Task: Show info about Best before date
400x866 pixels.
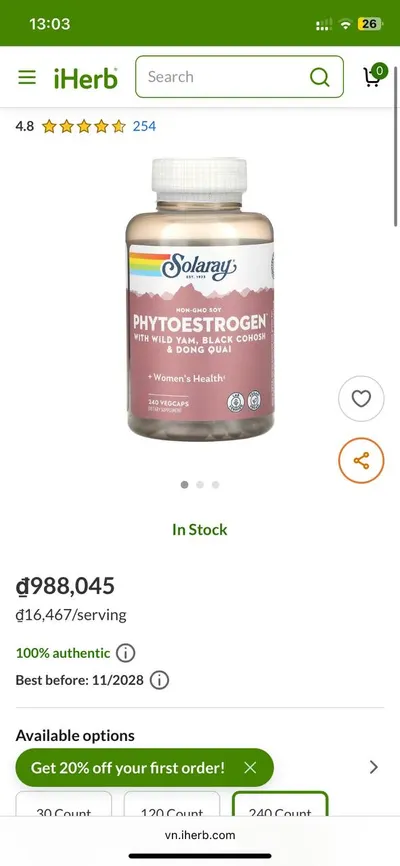Action: 159,680
